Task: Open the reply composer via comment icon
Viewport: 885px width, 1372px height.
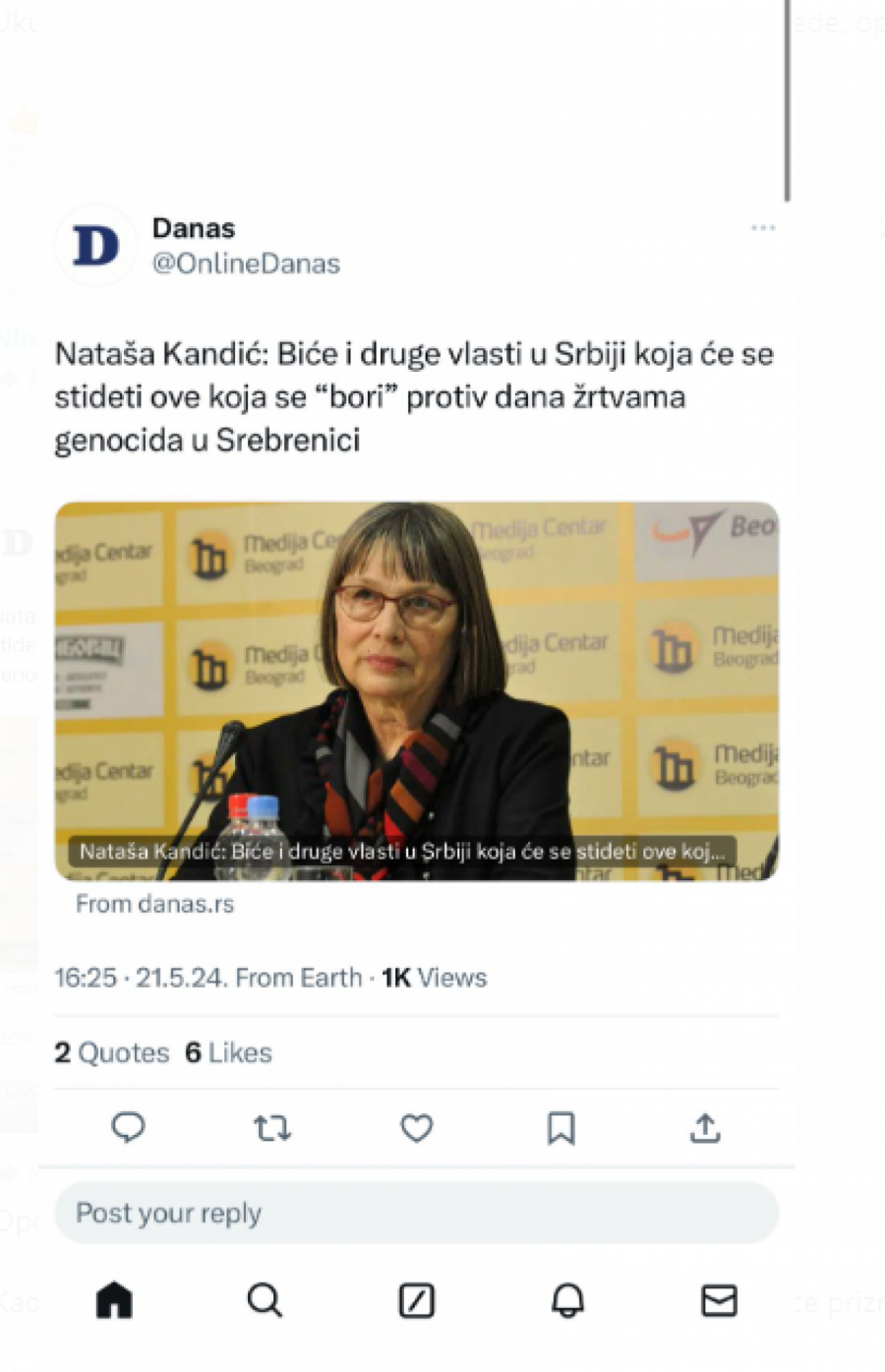Action: point(129,1129)
